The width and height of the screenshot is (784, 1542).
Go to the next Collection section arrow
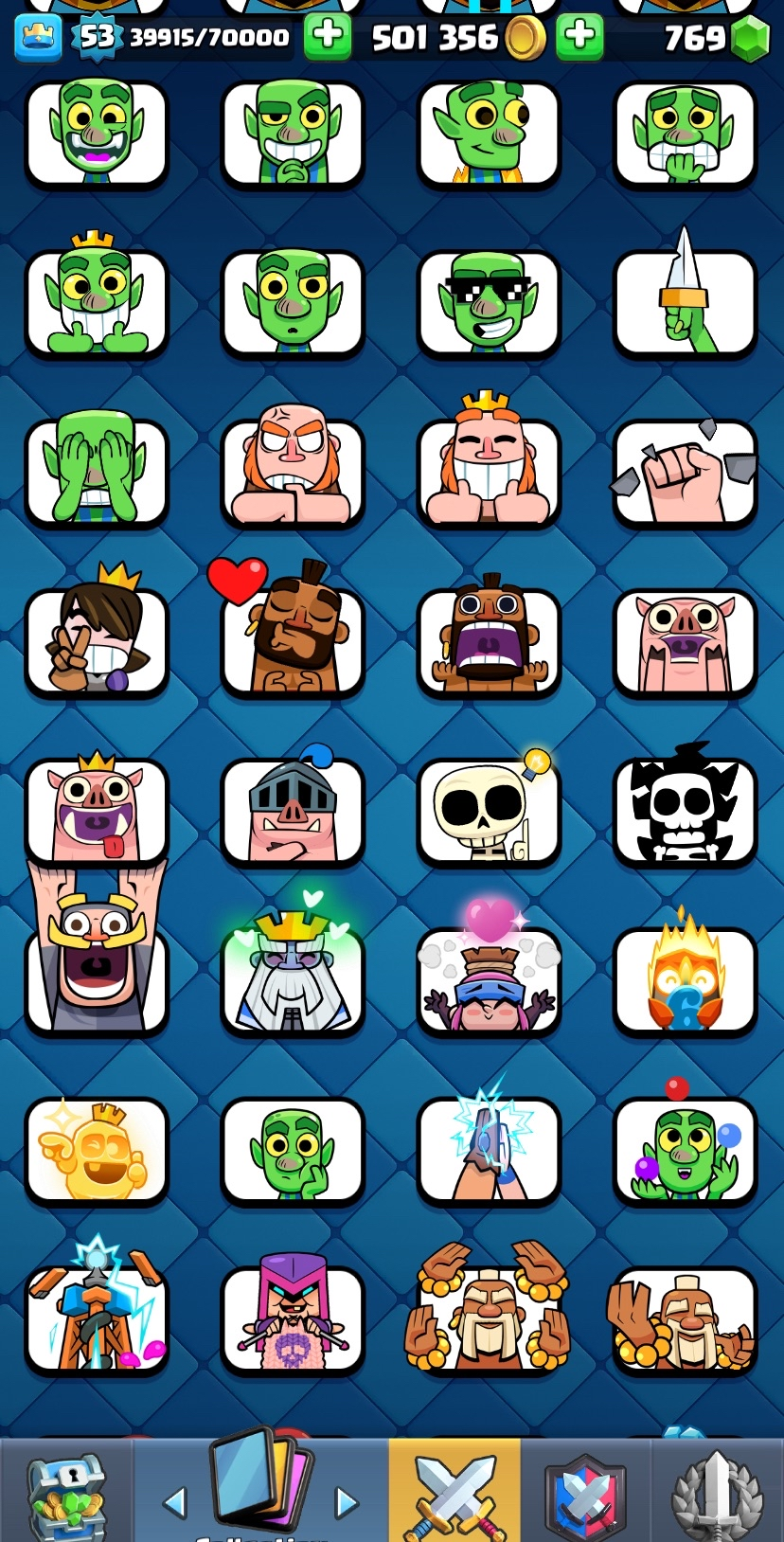(x=347, y=1501)
